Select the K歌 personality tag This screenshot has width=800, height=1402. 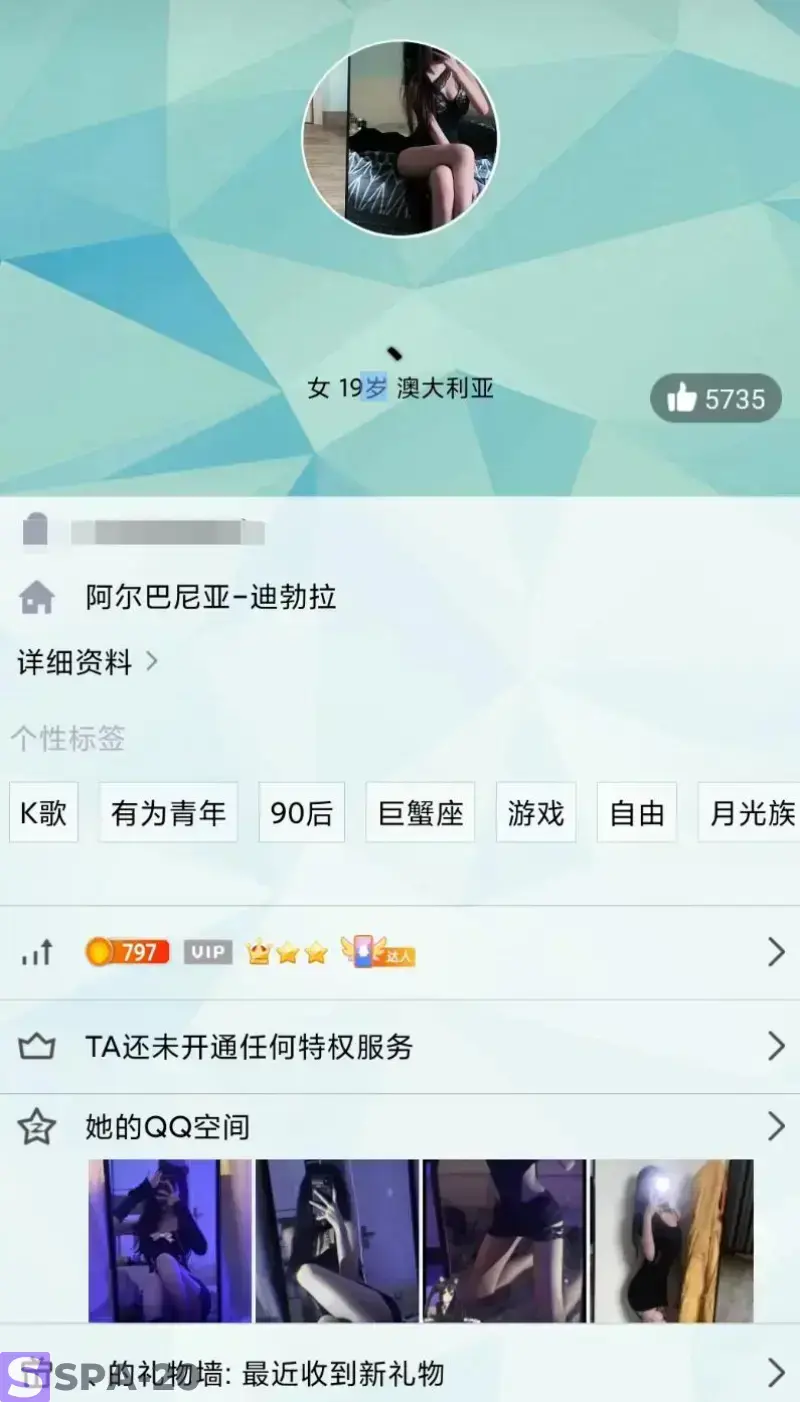click(x=44, y=813)
